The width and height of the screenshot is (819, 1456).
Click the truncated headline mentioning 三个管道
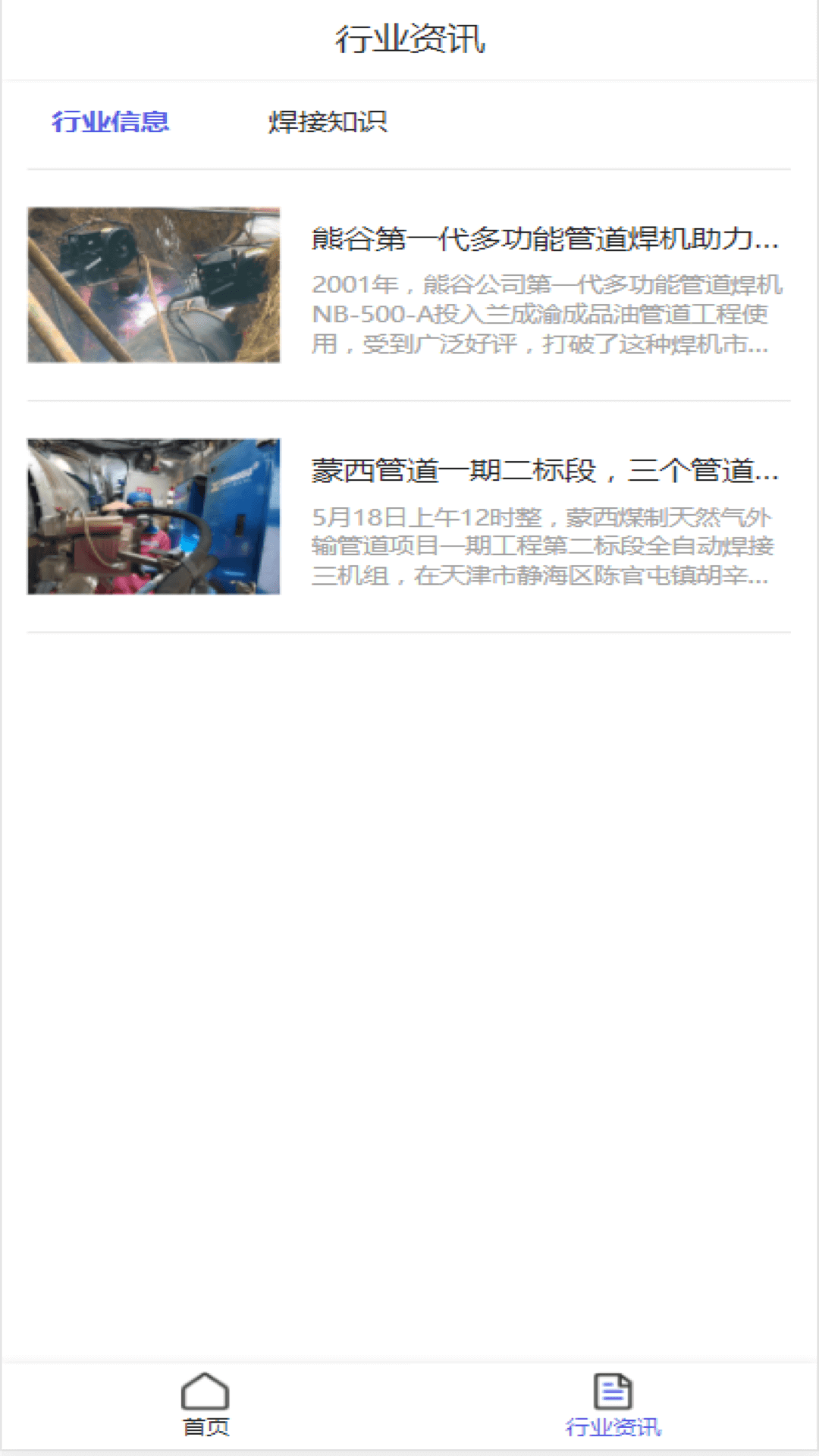click(544, 472)
